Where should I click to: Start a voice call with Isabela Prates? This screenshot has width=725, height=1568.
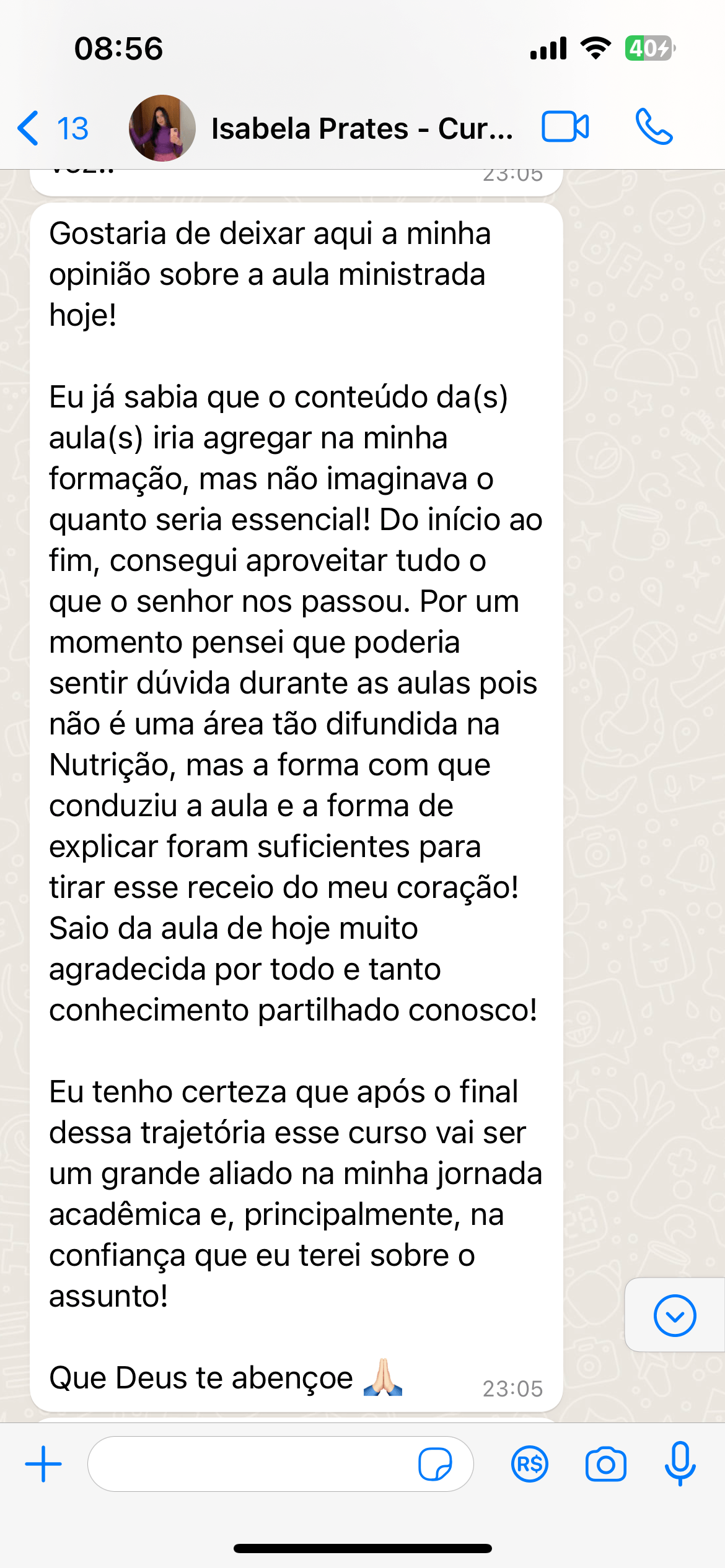654,127
